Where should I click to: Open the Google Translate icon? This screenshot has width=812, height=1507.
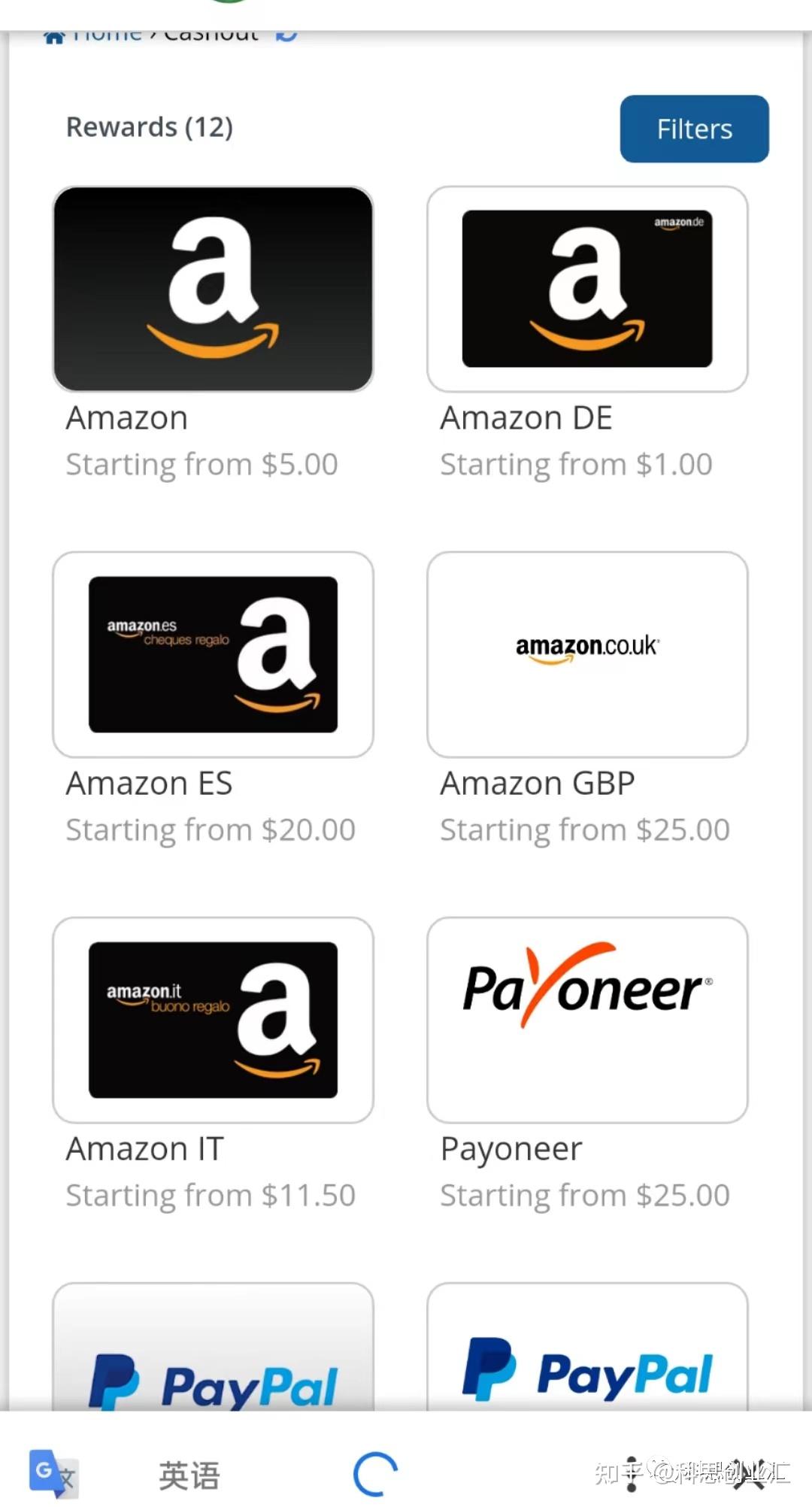click(x=53, y=1472)
